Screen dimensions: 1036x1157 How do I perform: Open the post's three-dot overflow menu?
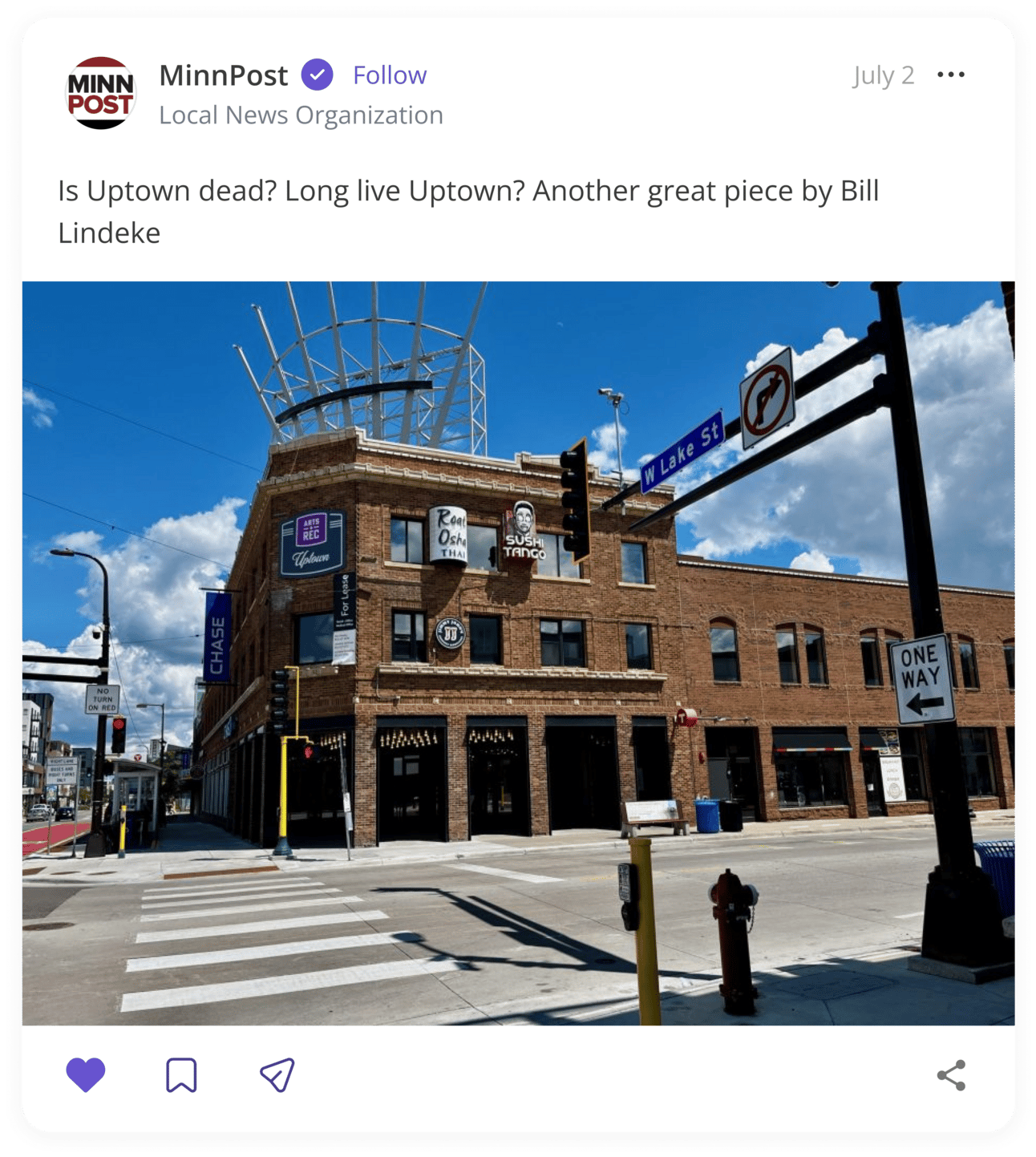tap(950, 75)
